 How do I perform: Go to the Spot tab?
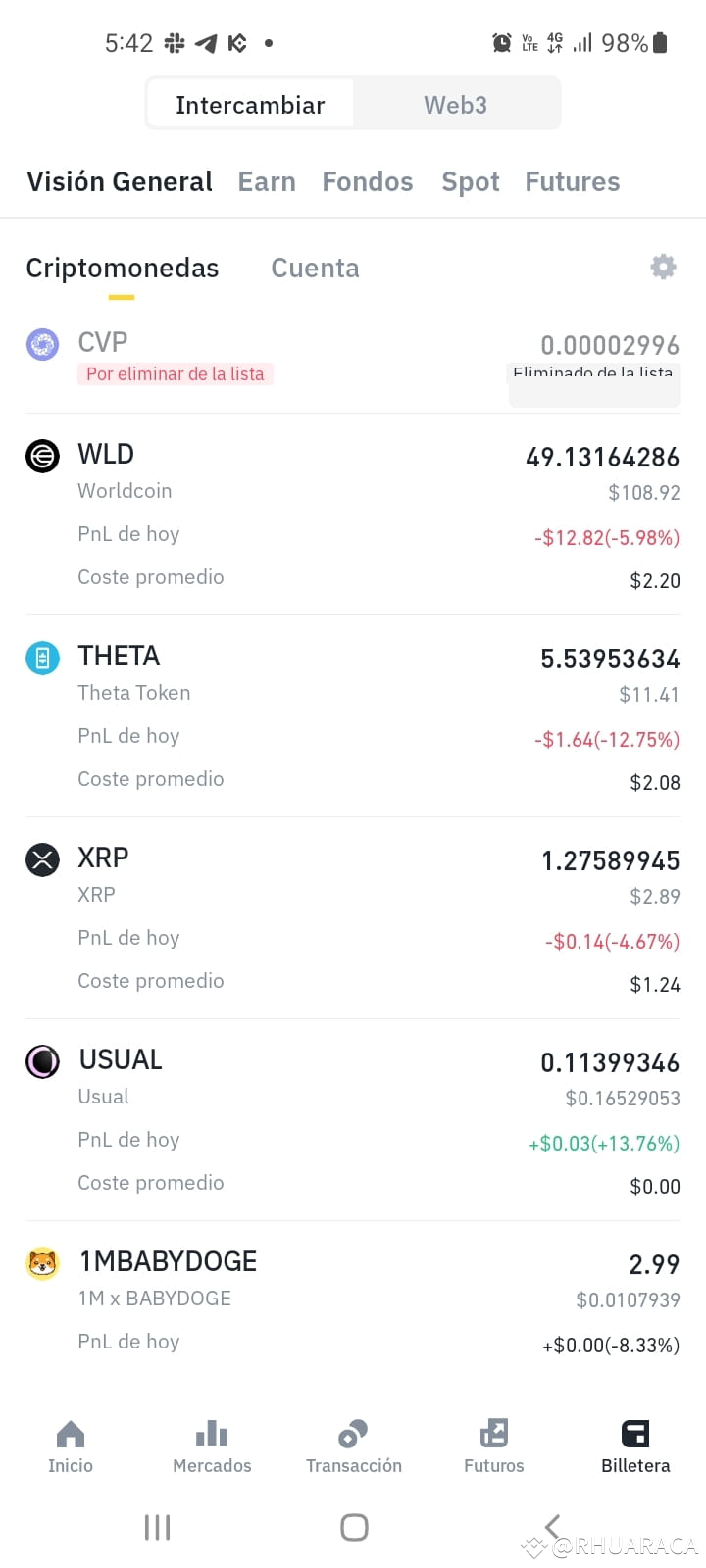(471, 182)
